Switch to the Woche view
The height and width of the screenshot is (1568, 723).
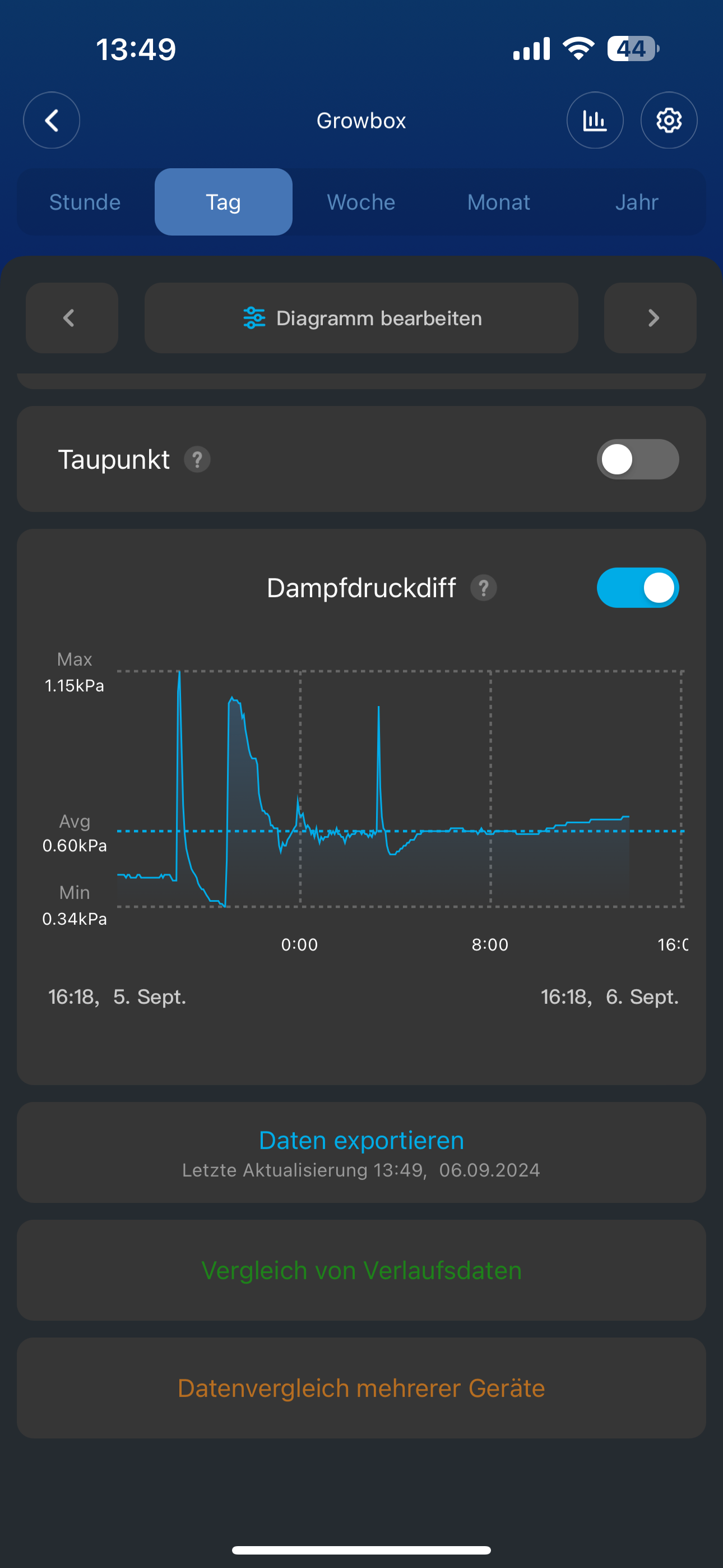[x=361, y=202]
